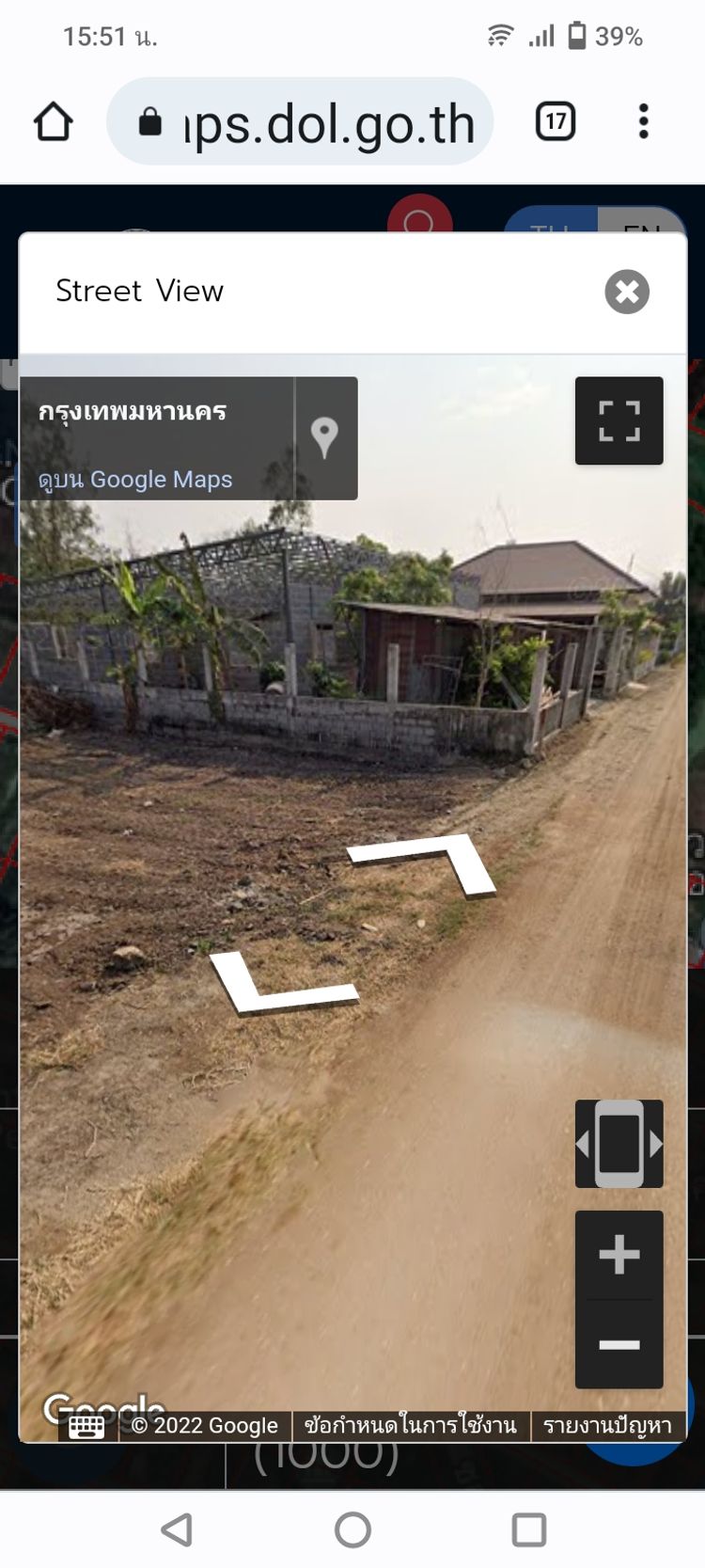Viewport: 705px width, 1568px height.
Task: Move backward using the lower road arrow
Action: click(280, 983)
